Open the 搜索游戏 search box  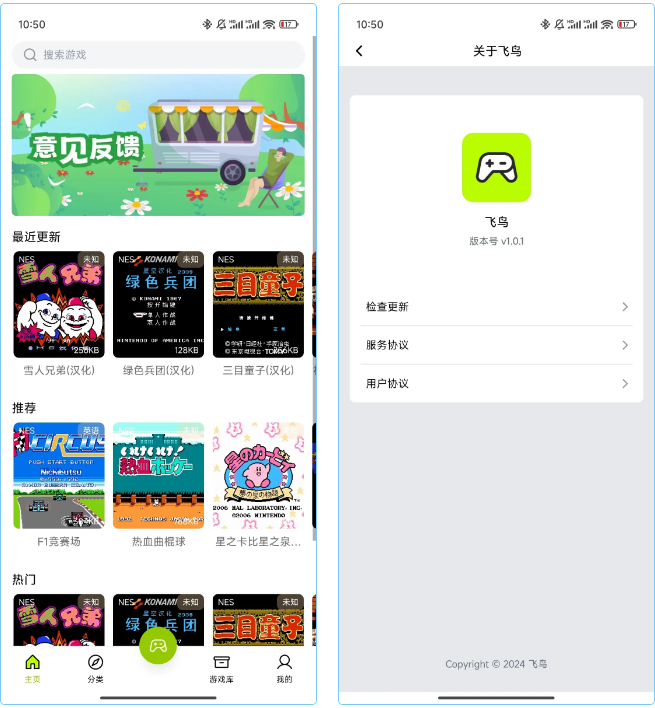(x=158, y=55)
